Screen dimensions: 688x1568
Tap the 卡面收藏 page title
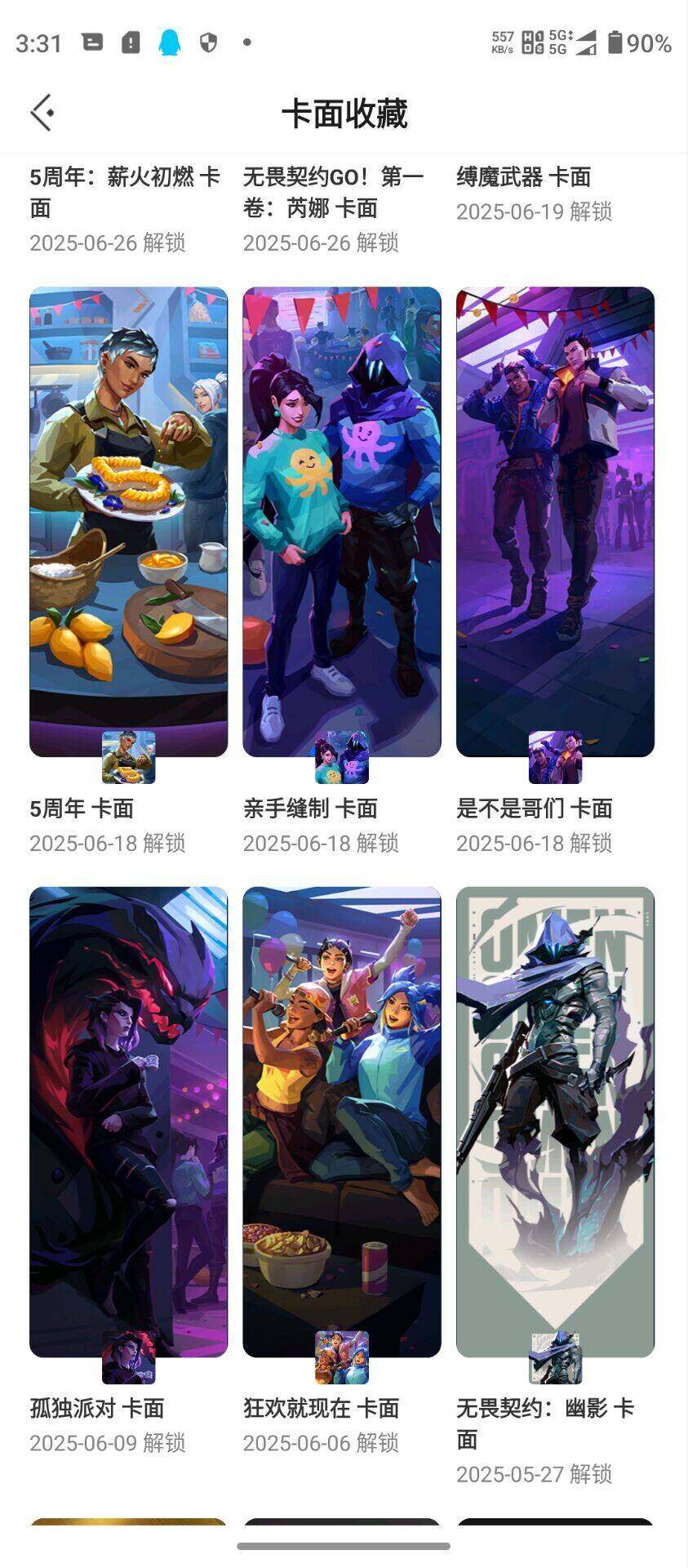click(x=344, y=112)
